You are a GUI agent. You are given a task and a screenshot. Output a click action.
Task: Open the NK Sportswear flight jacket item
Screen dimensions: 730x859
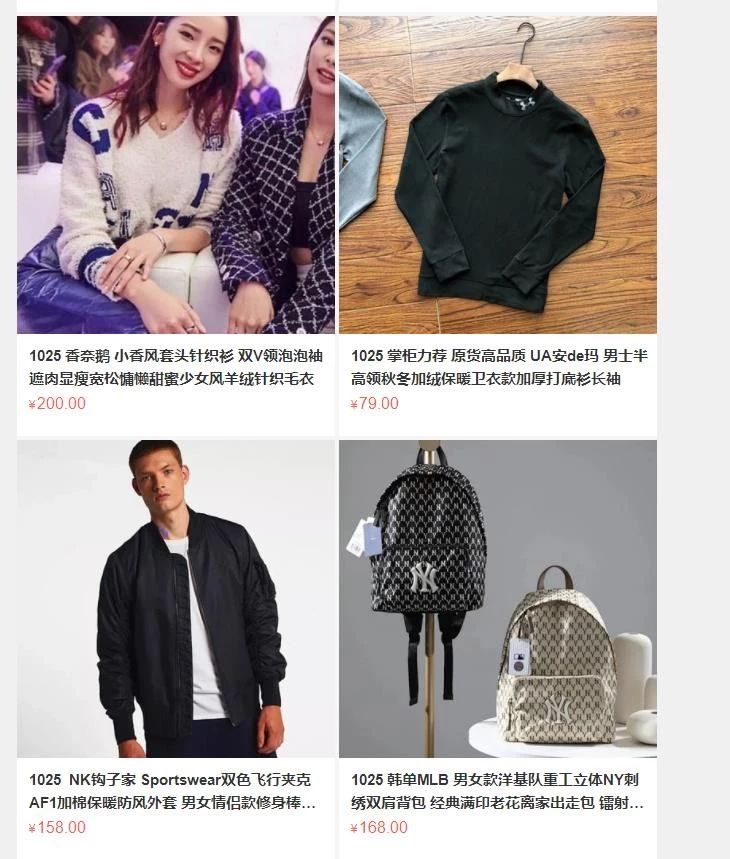click(176, 598)
